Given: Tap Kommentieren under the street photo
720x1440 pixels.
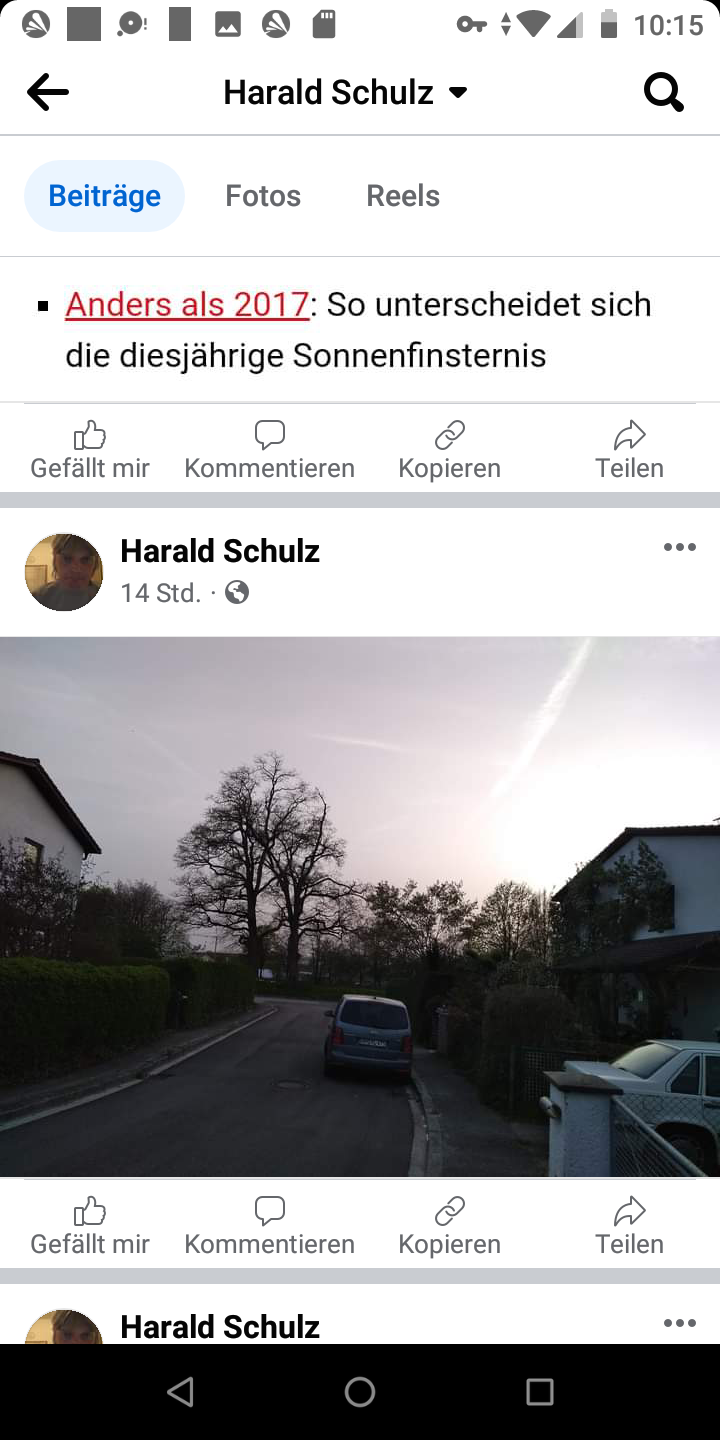Looking at the screenshot, I should [x=270, y=1226].
